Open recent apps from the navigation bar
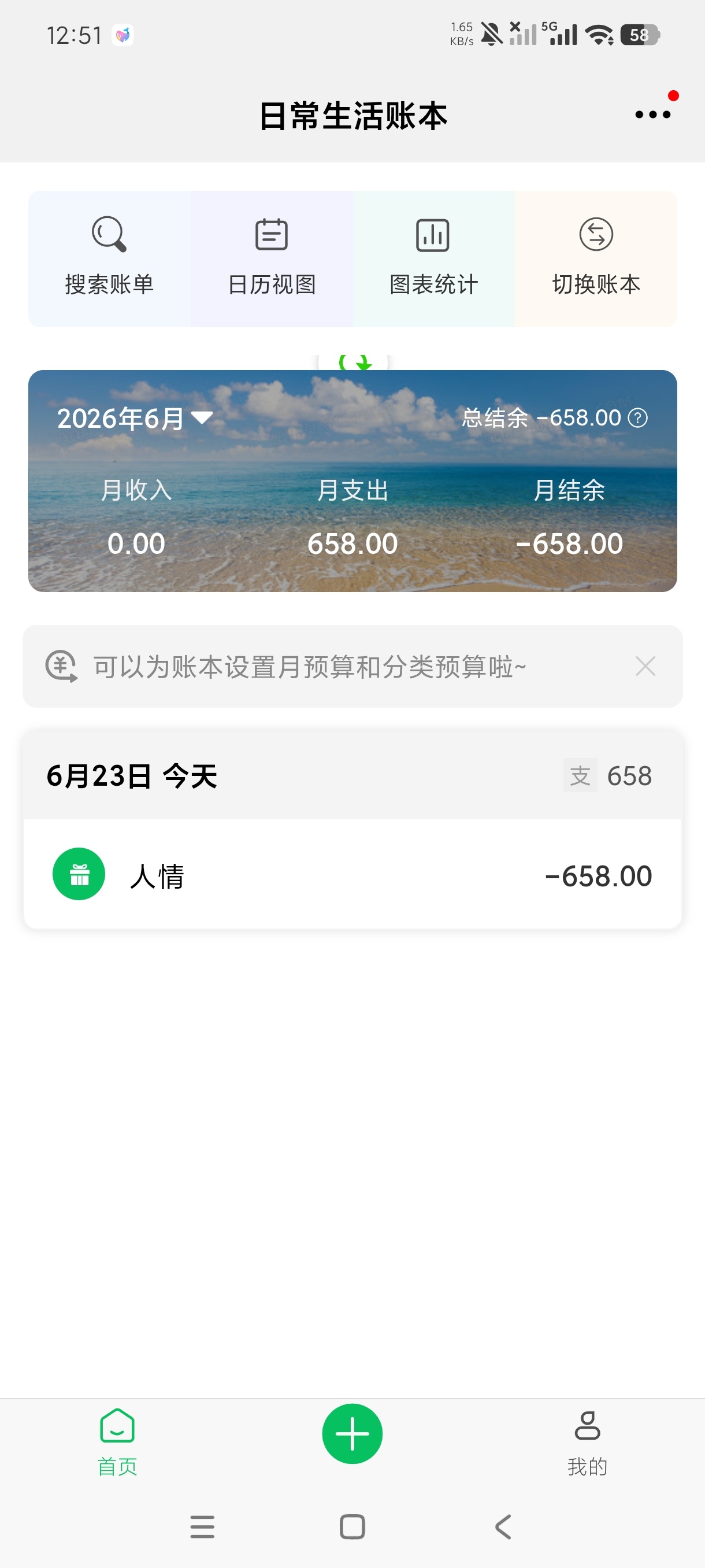 202,1527
